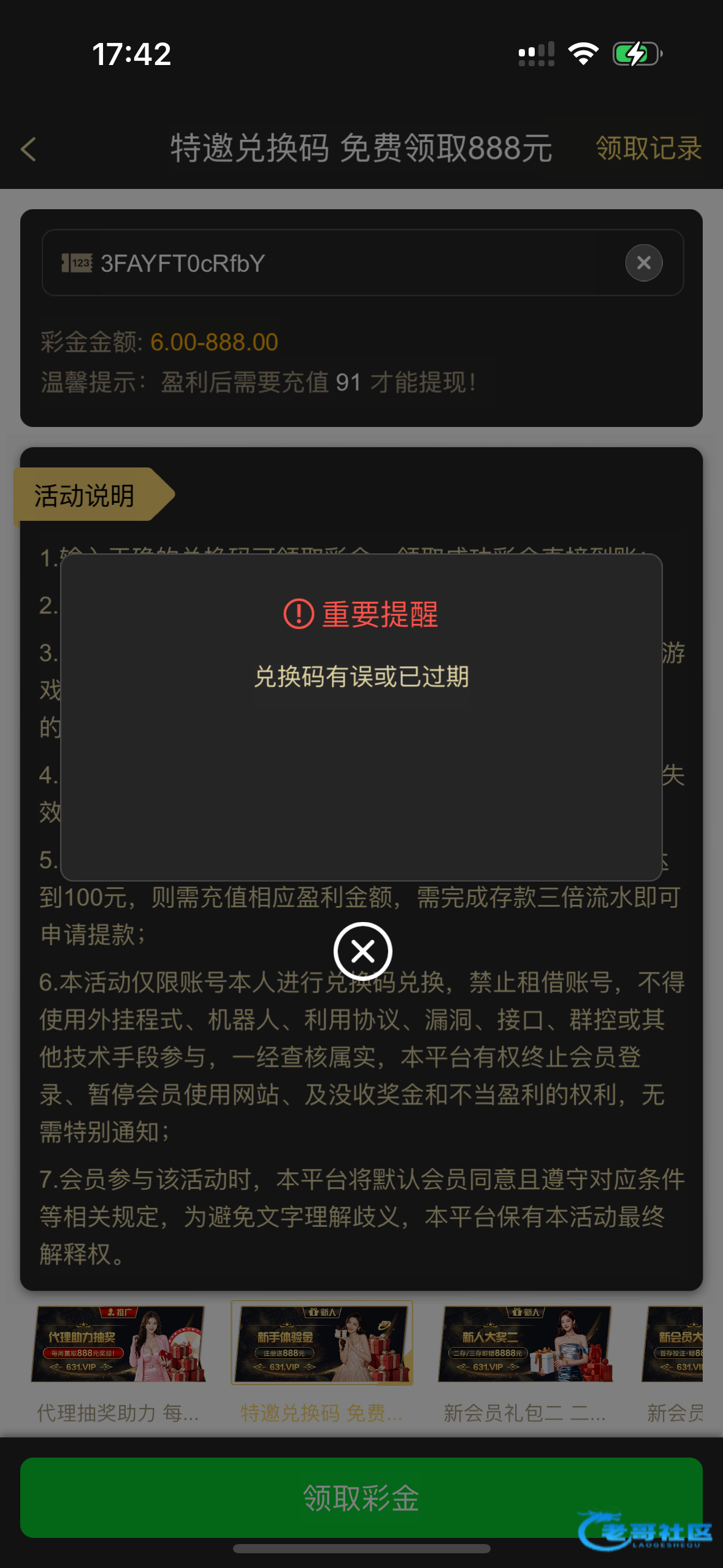The image size is (723, 1568).
Task: Dismiss the 重要提醒 dialog with the X
Action: click(362, 951)
